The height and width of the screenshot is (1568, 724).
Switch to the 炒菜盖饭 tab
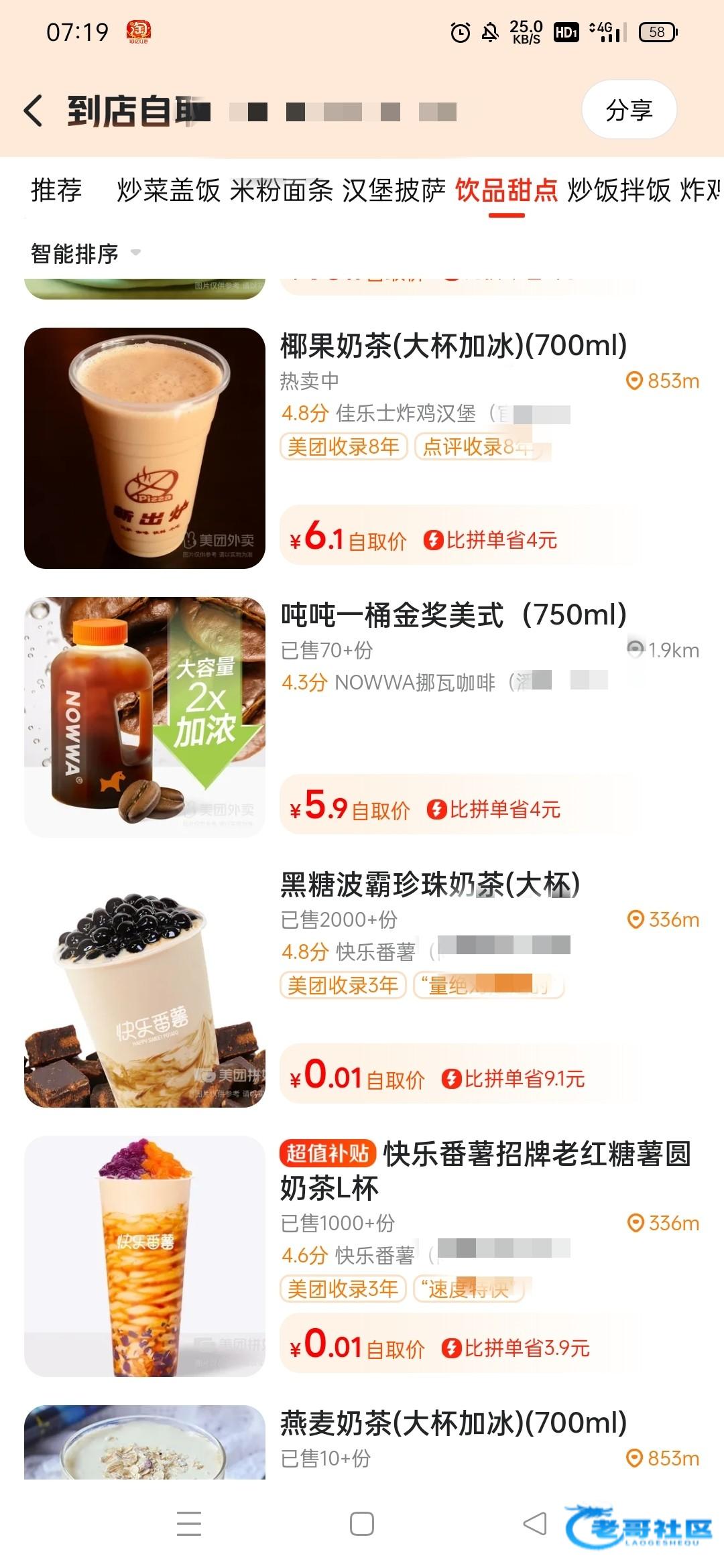tap(168, 190)
